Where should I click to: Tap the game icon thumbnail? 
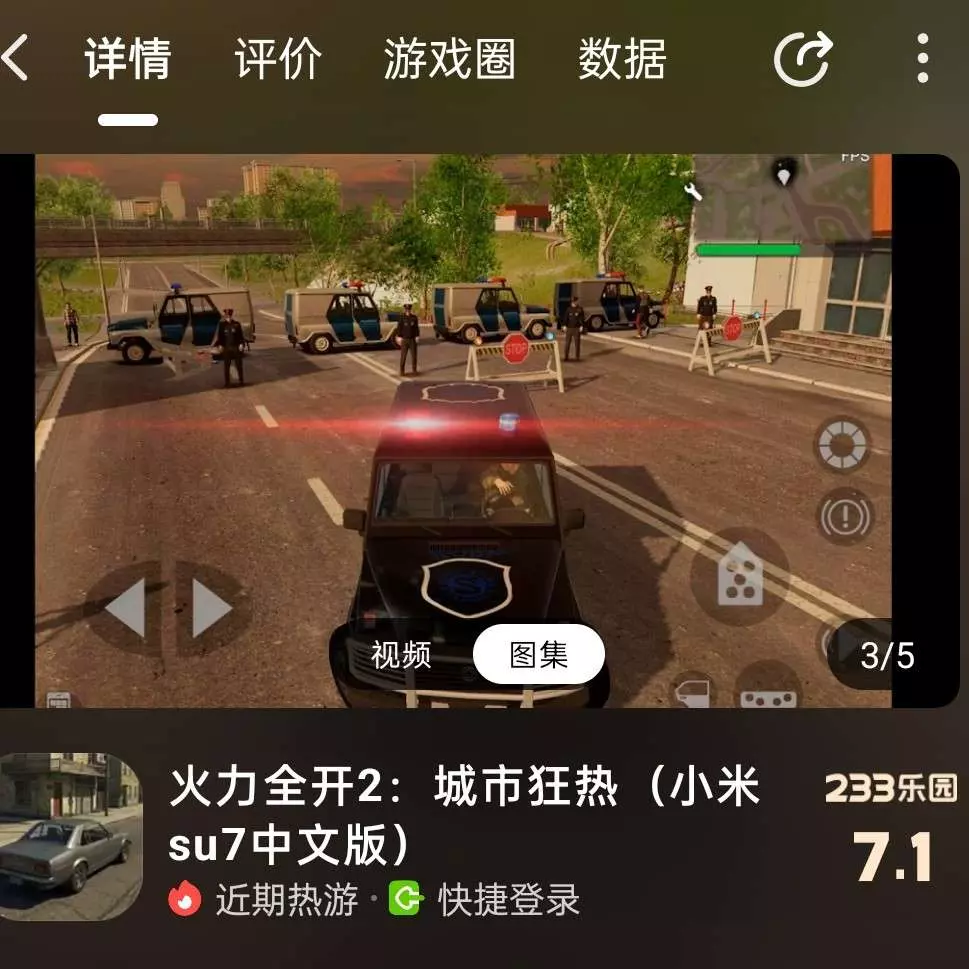[70, 837]
